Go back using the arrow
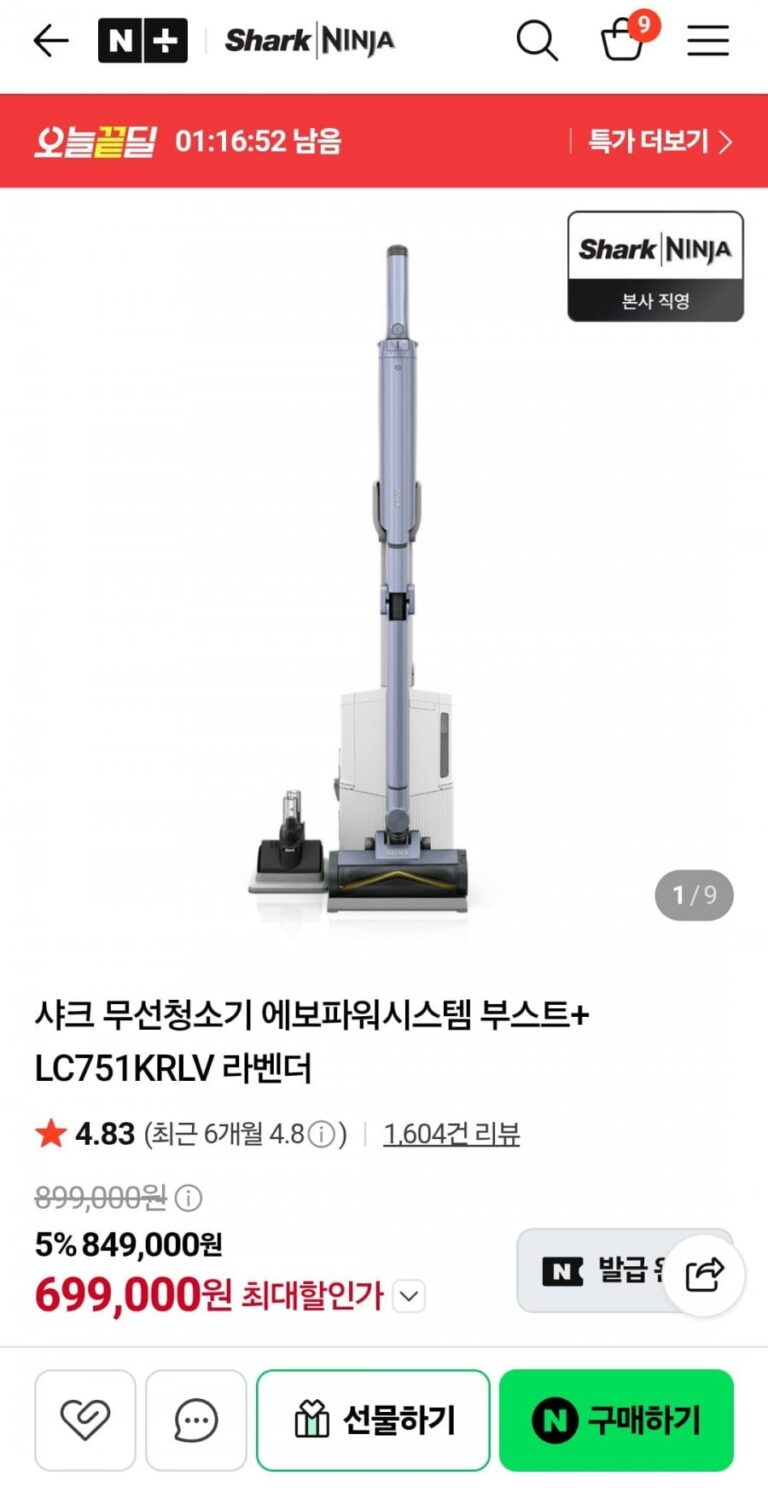 [51, 41]
